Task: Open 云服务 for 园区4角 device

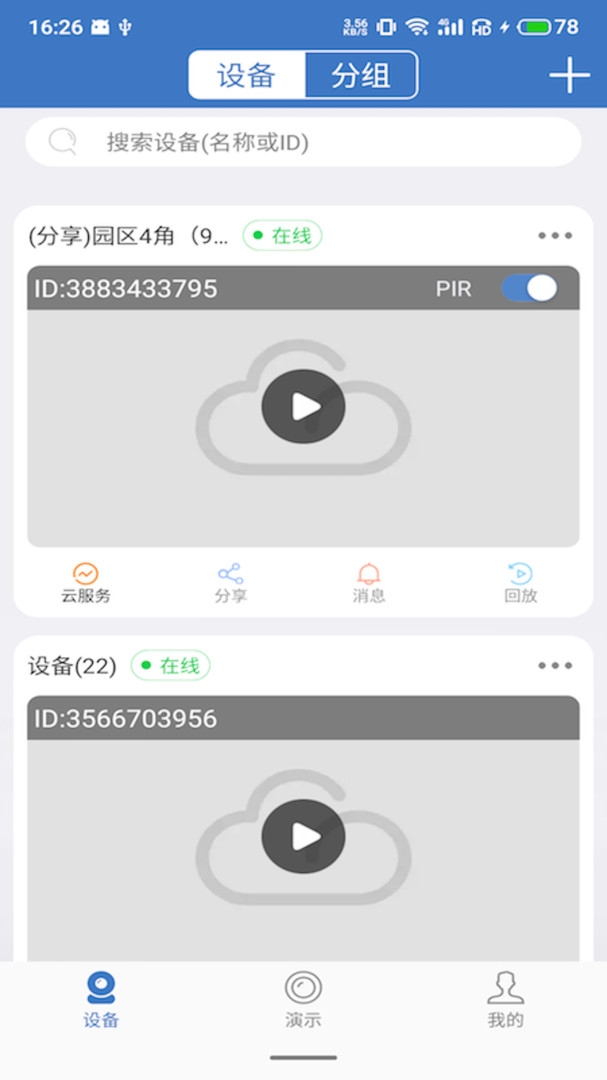Action: tap(85, 583)
